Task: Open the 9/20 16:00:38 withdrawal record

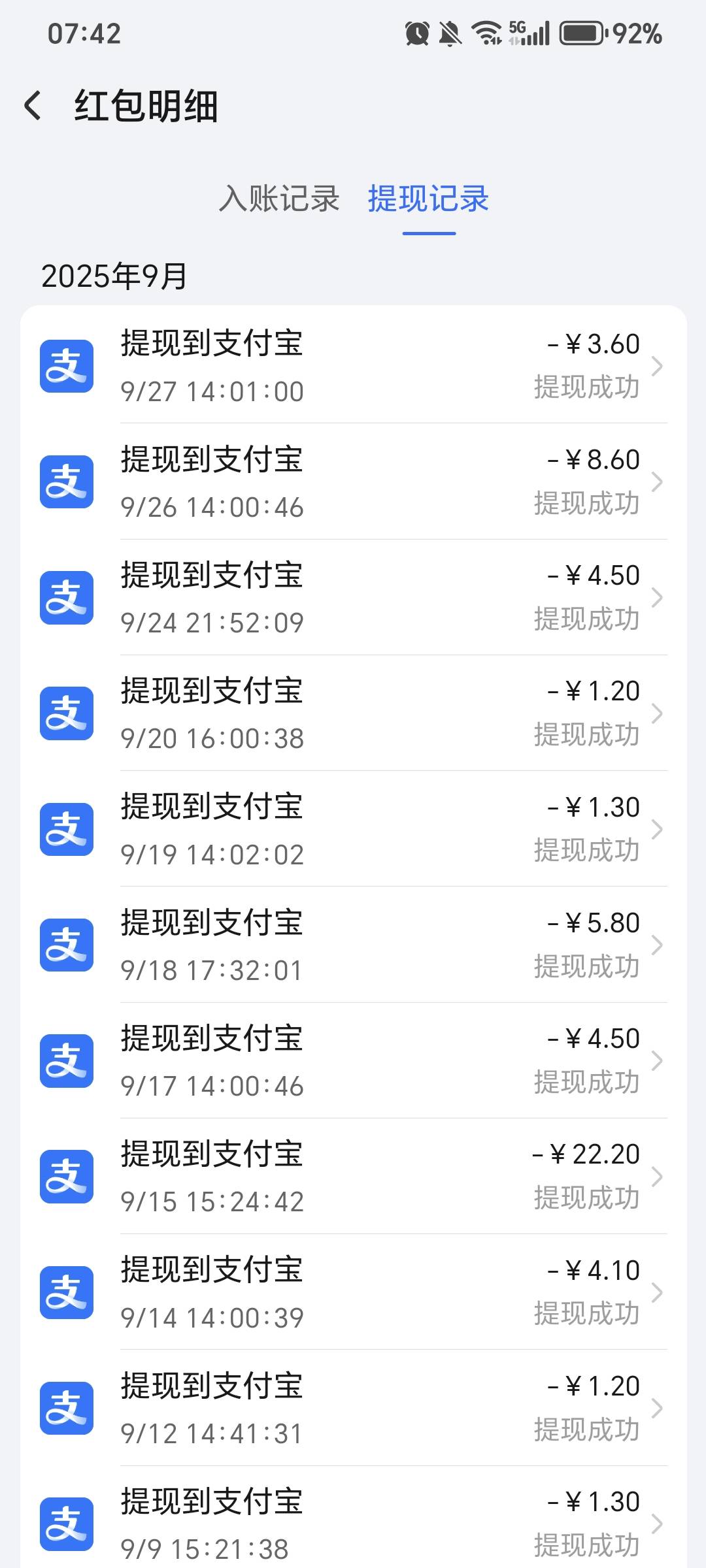Action: pyautogui.click(x=353, y=713)
